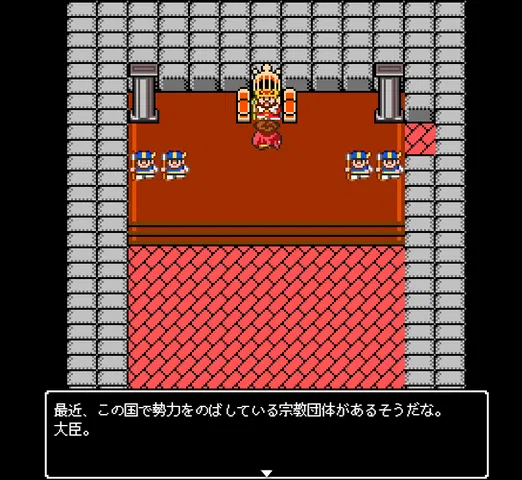Advance the dialogue with the down arrow
522x480 pixels.
[266, 473]
